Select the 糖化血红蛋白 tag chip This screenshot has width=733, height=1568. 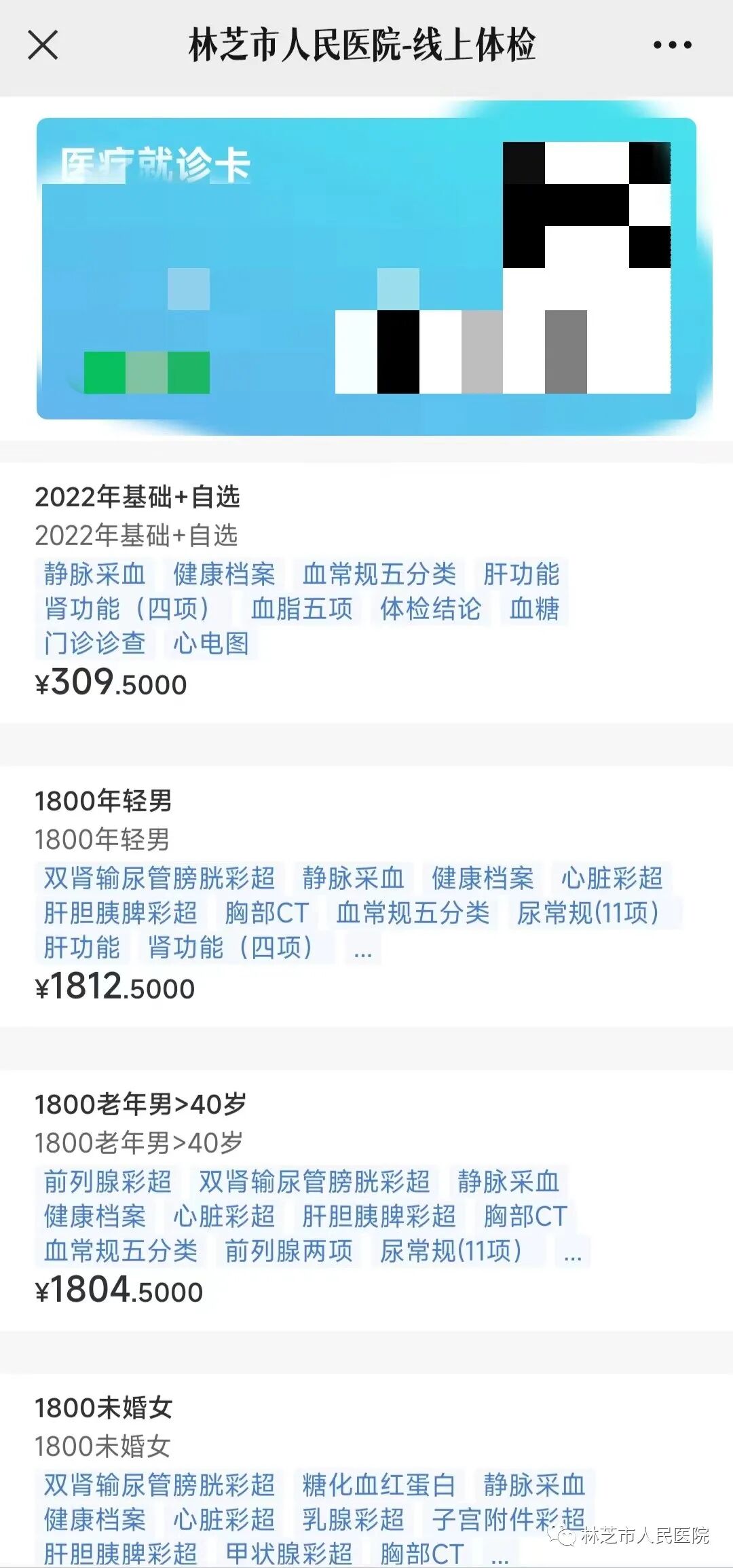click(x=380, y=1486)
